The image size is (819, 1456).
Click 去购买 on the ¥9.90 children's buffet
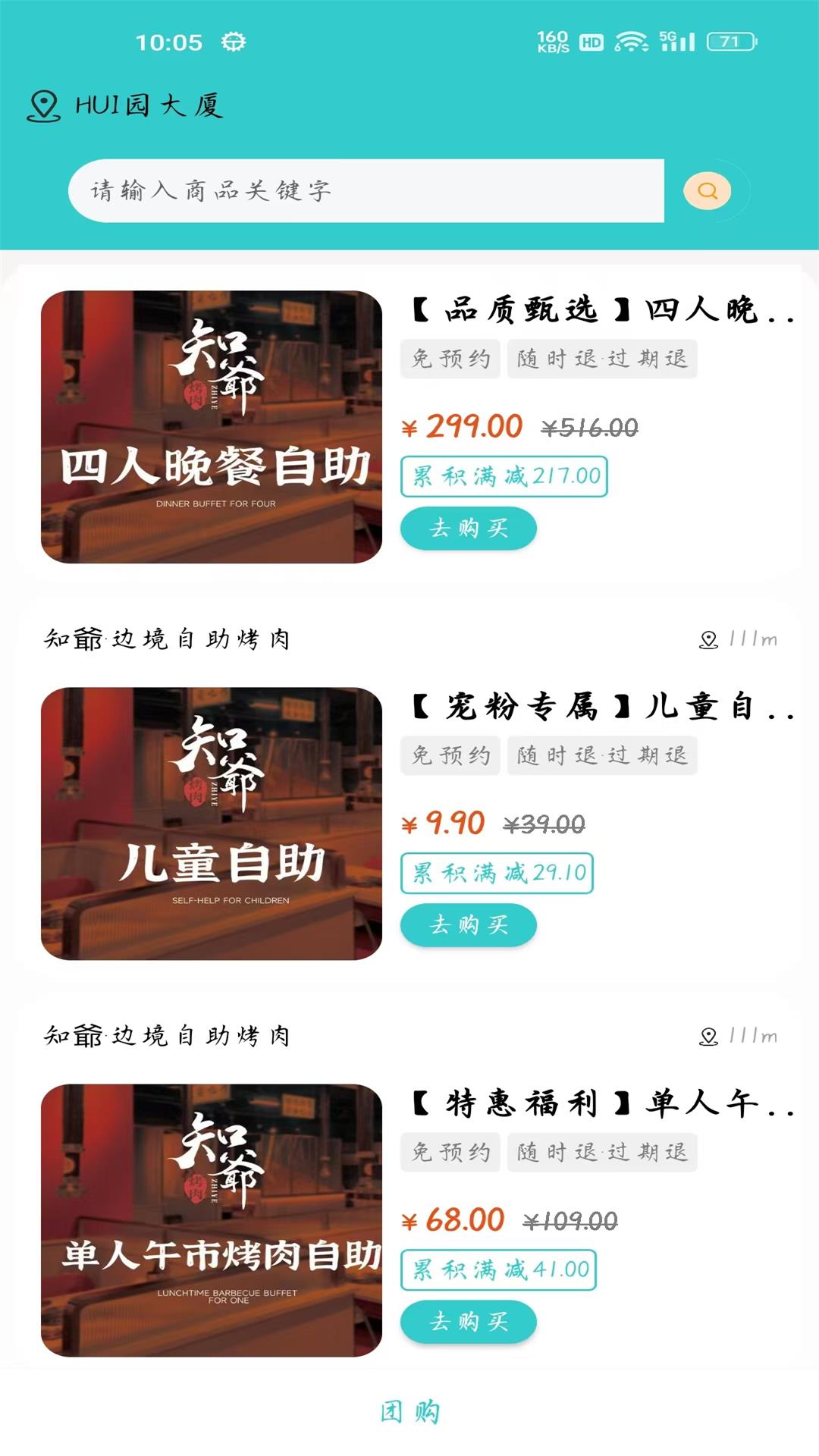(469, 925)
